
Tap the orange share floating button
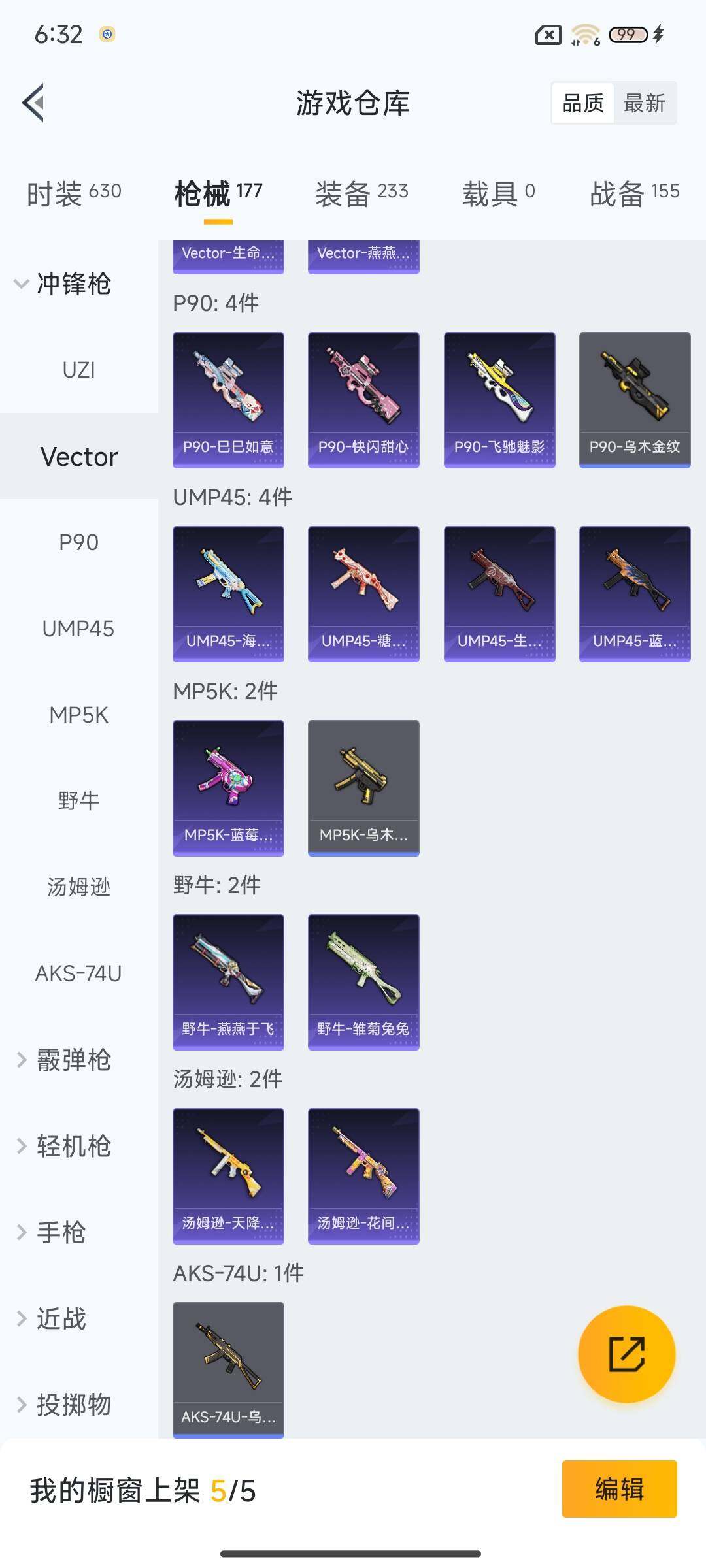click(x=626, y=1354)
